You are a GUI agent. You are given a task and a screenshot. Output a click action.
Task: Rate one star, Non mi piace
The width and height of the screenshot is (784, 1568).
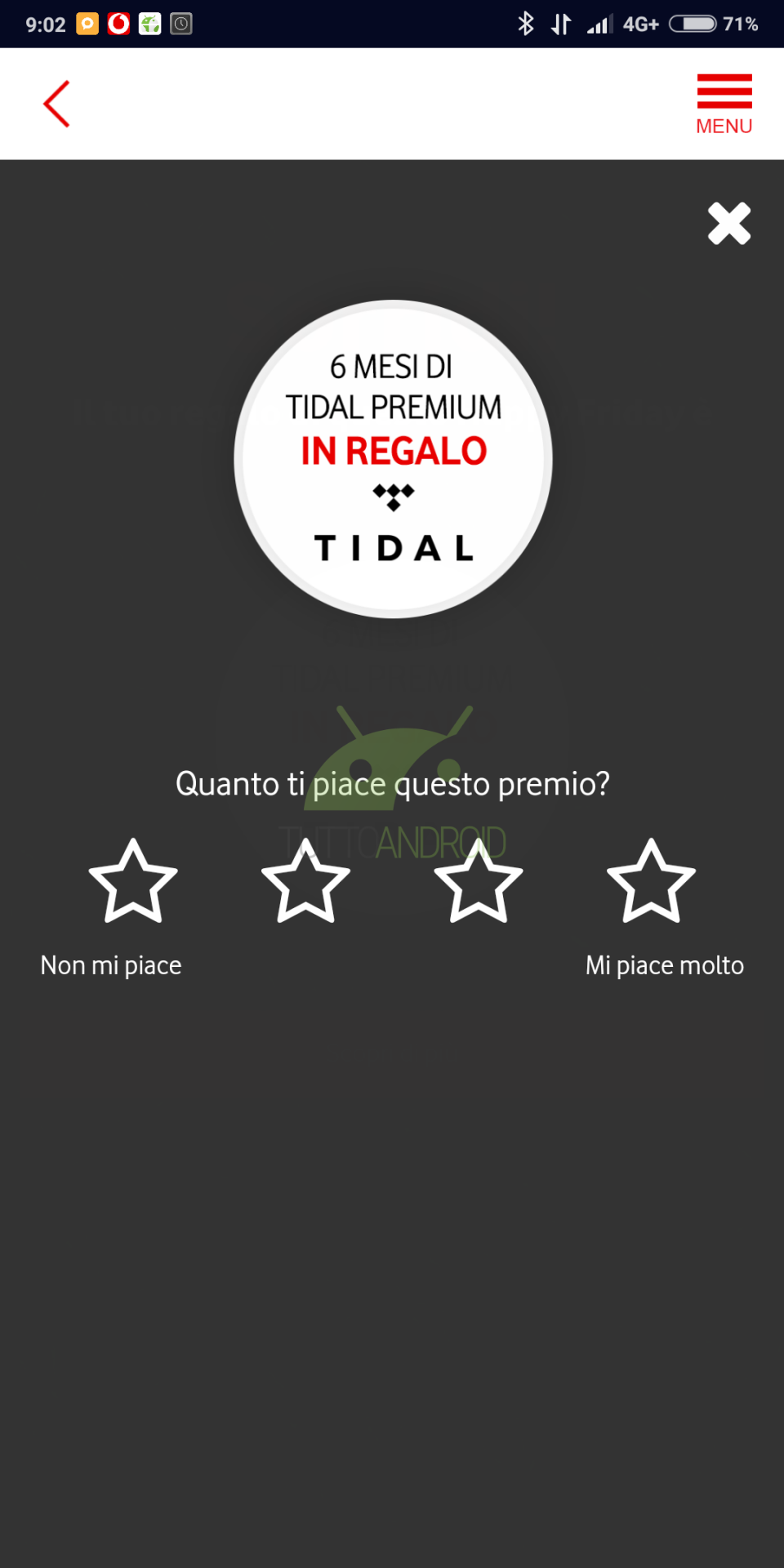pos(133,883)
